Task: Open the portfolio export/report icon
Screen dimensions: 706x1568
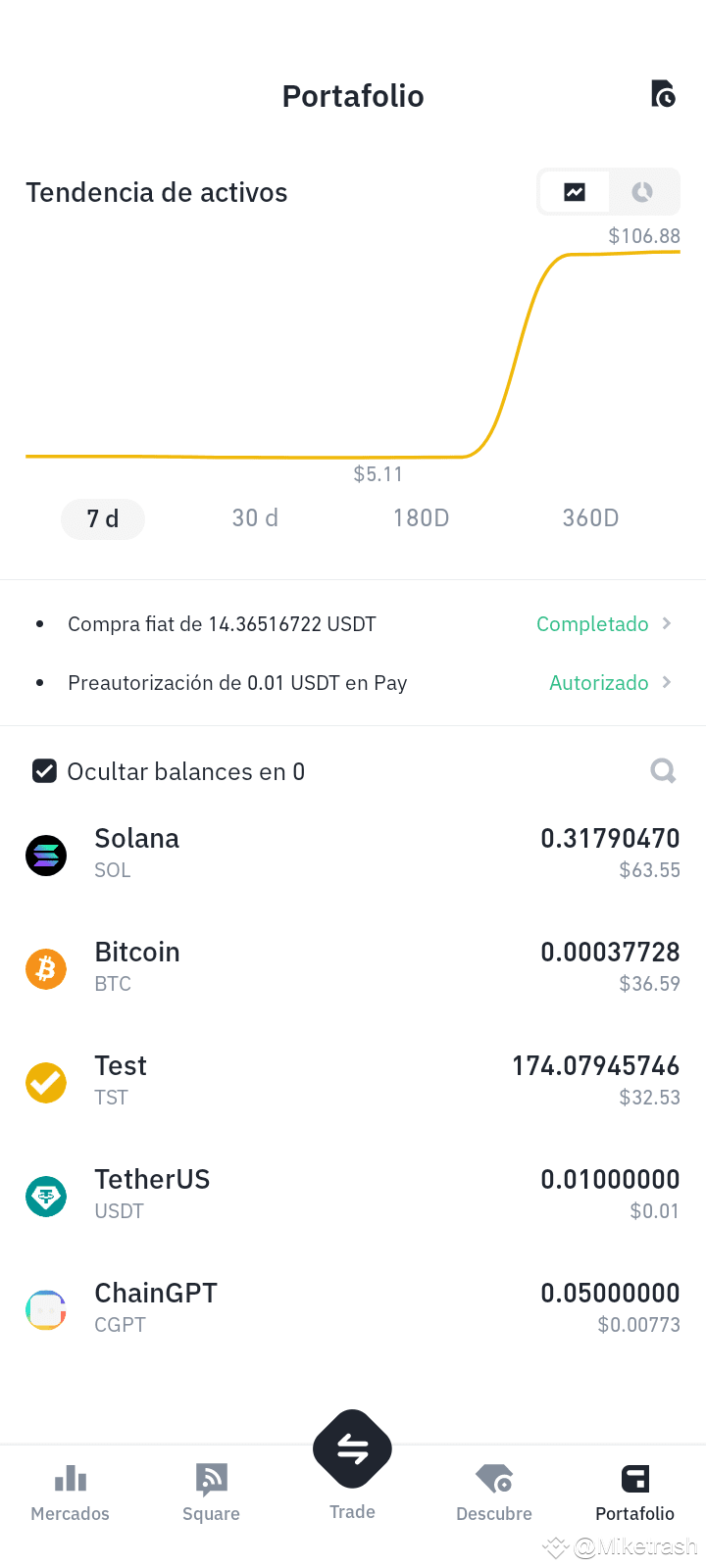Action: tap(665, 95)
